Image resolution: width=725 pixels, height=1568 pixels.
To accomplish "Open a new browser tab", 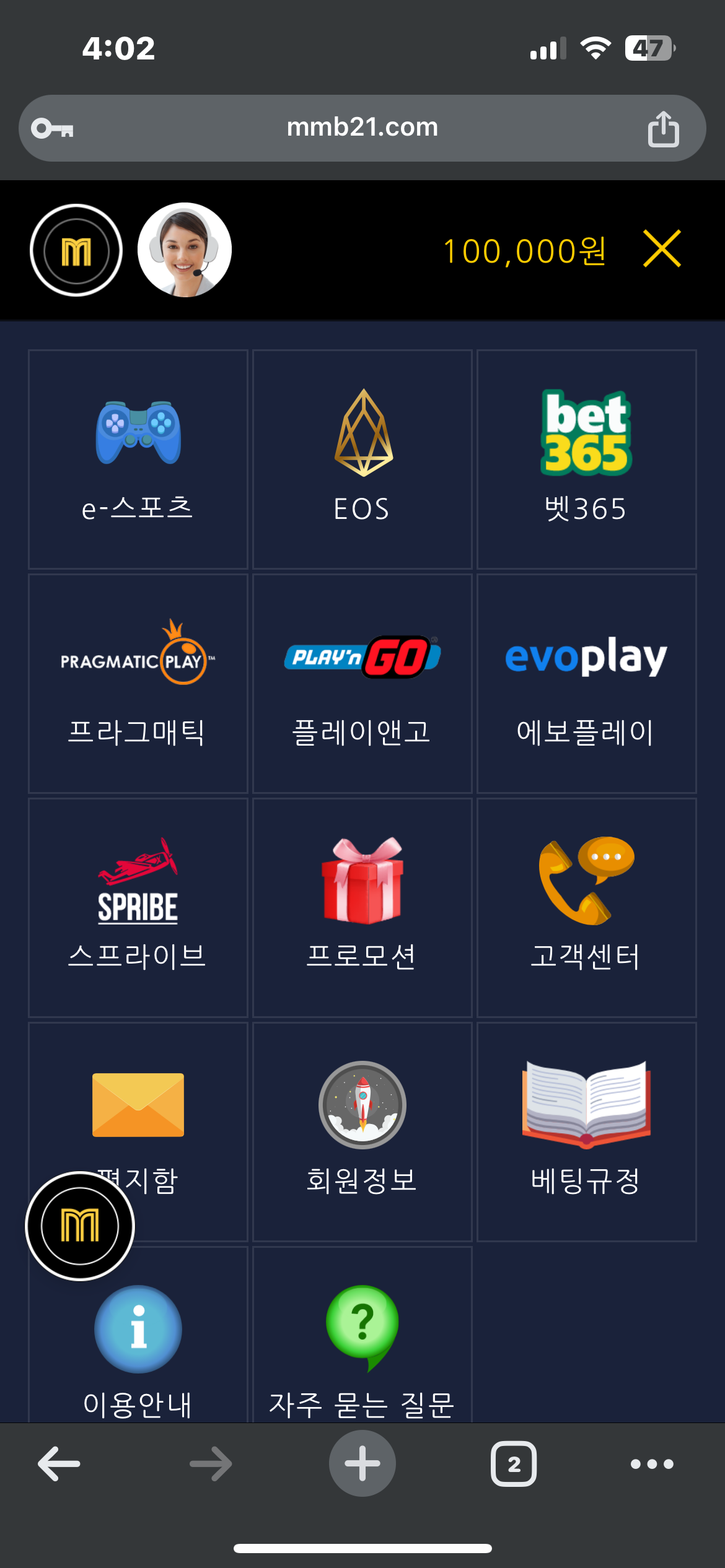I will click(x=362, y=1464).
